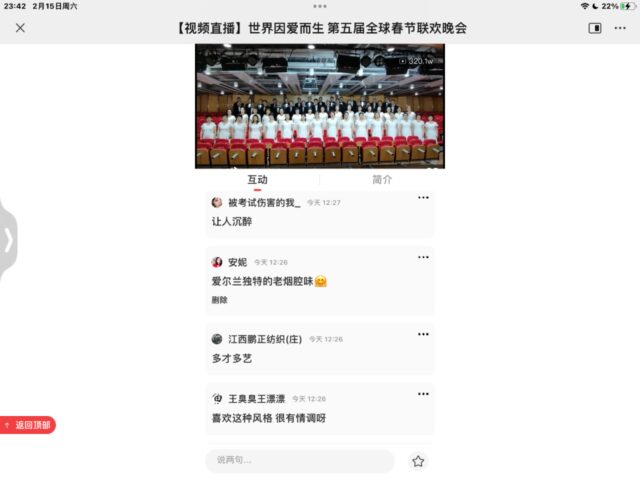Switch to the 简介 tab

[x=382, y=180]
